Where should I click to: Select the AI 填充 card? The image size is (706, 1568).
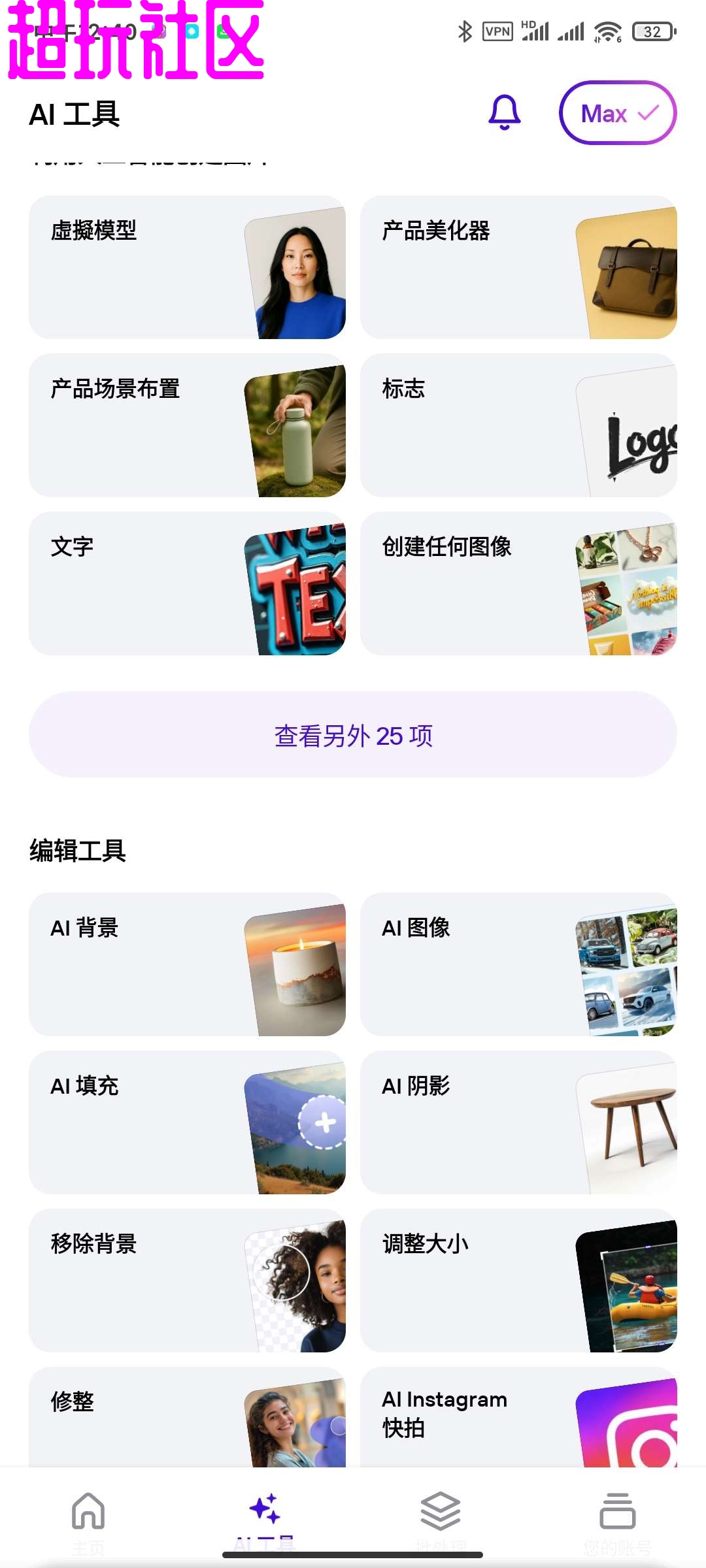pyautogui.click(x=187, y=1122)
